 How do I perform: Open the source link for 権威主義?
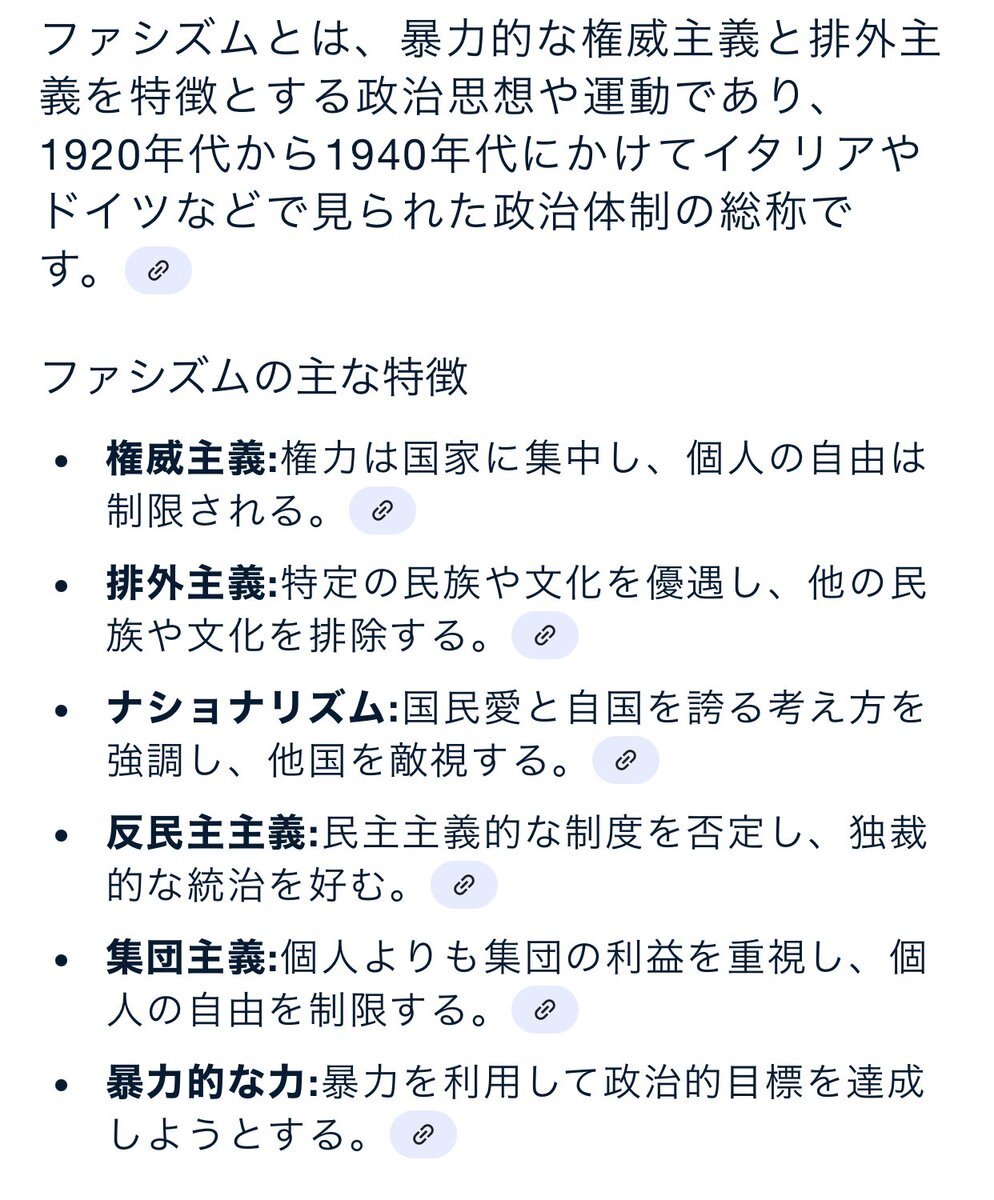tap(382, 511)
